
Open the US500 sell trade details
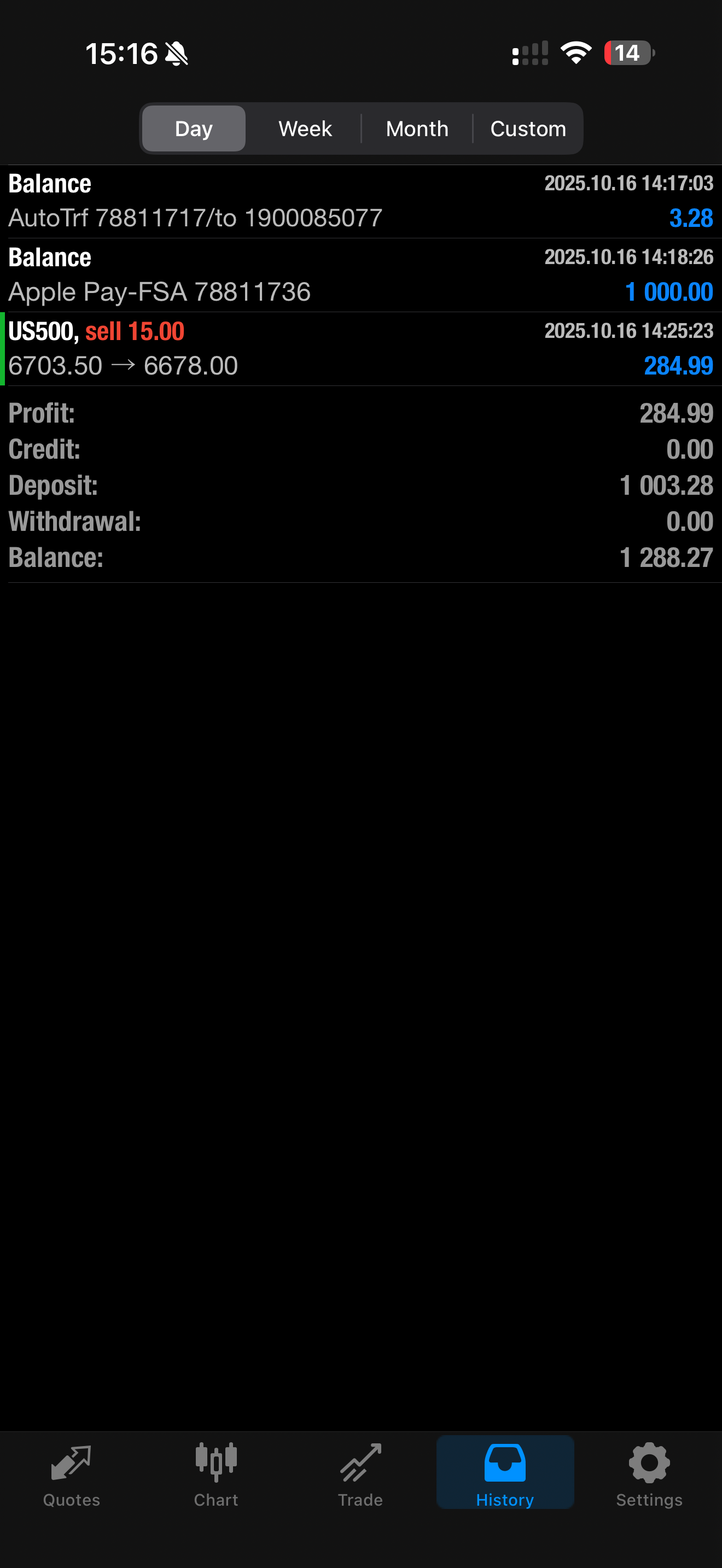pos(361,348)
